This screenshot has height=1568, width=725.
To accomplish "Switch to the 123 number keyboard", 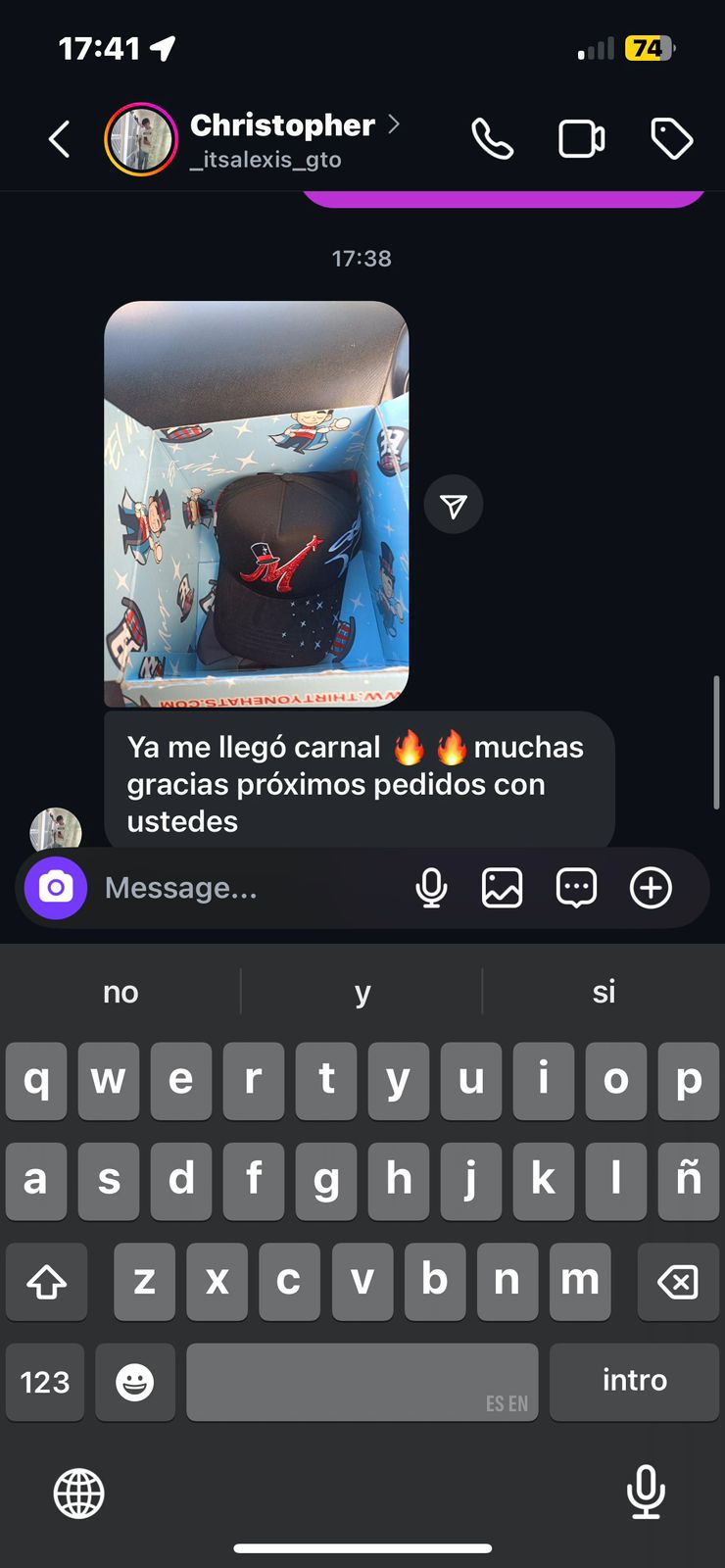I will pos(45,1382).
